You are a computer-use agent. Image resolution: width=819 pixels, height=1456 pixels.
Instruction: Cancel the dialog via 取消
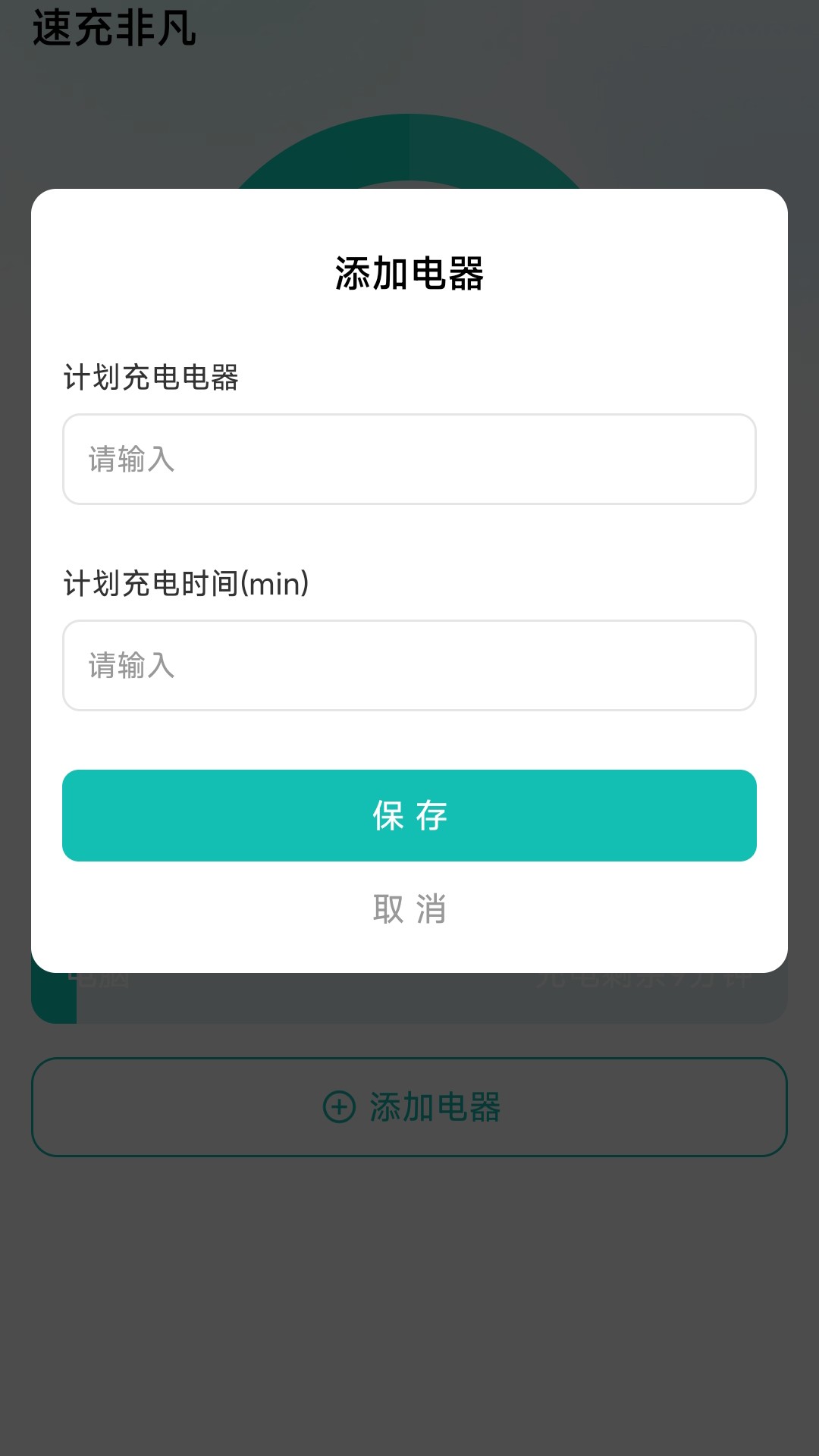409,908
